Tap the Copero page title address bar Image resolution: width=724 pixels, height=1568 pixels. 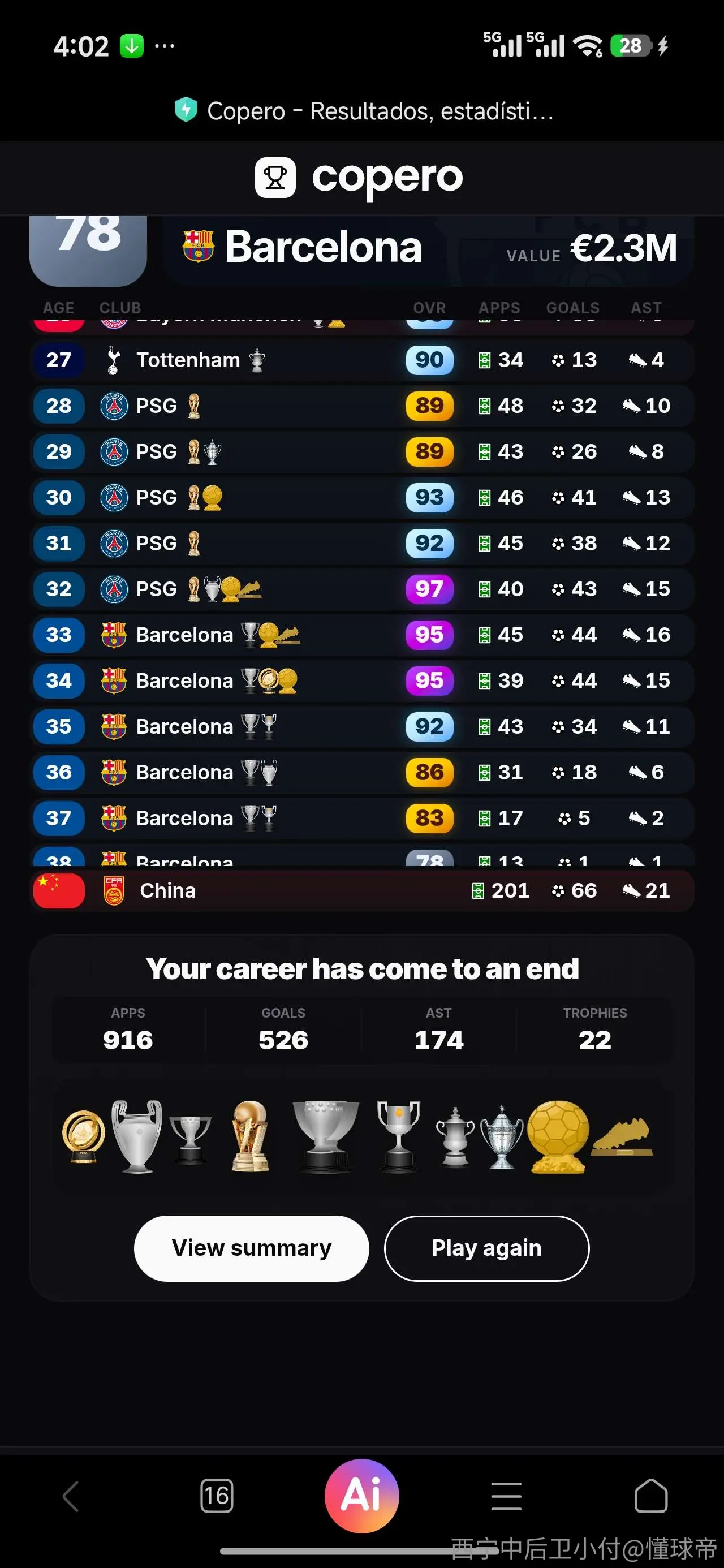click(x=363, y=111)
